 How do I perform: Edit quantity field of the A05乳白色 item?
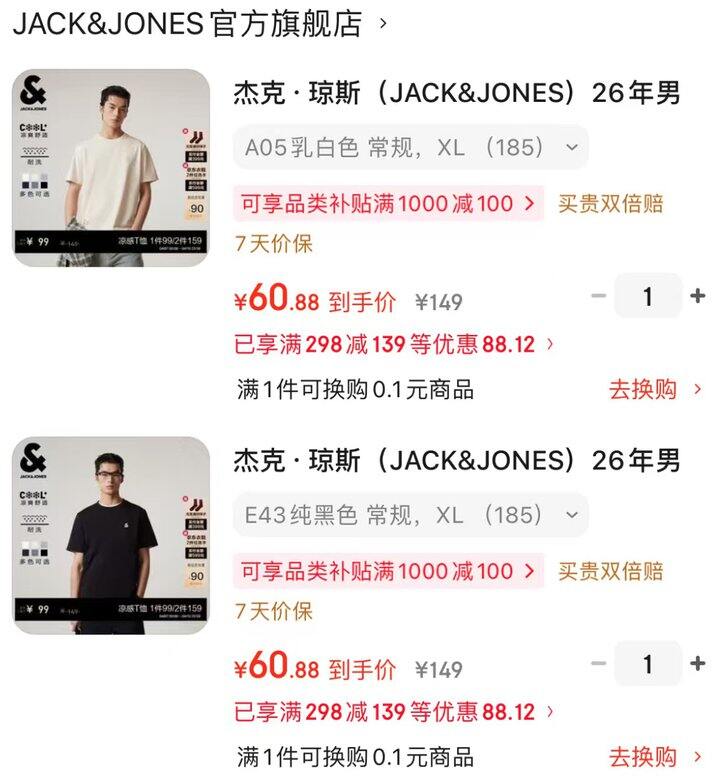647,296
